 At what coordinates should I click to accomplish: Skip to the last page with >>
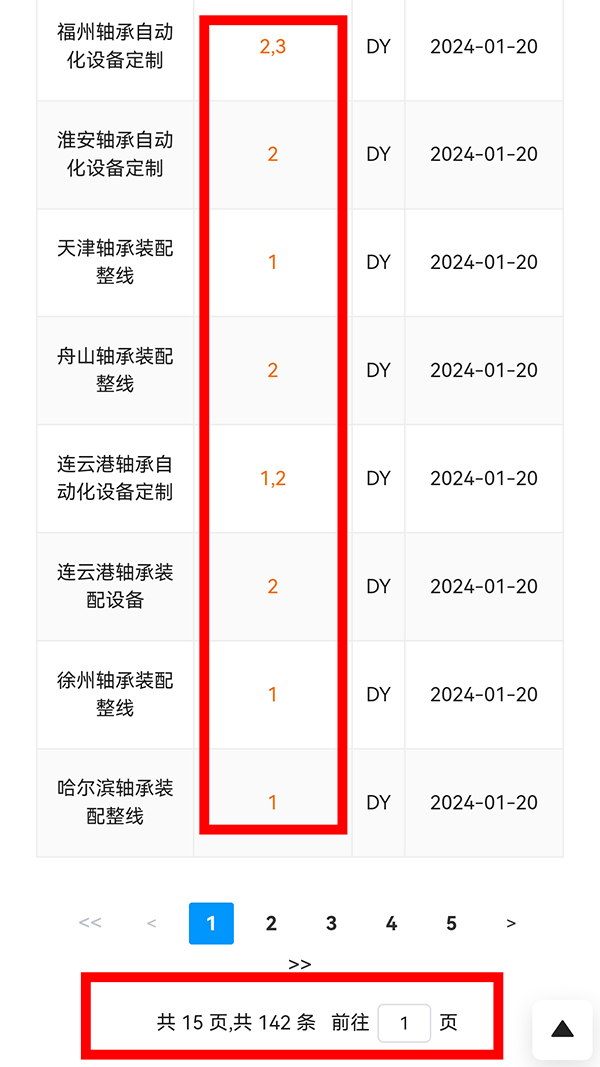click(300, 964)
